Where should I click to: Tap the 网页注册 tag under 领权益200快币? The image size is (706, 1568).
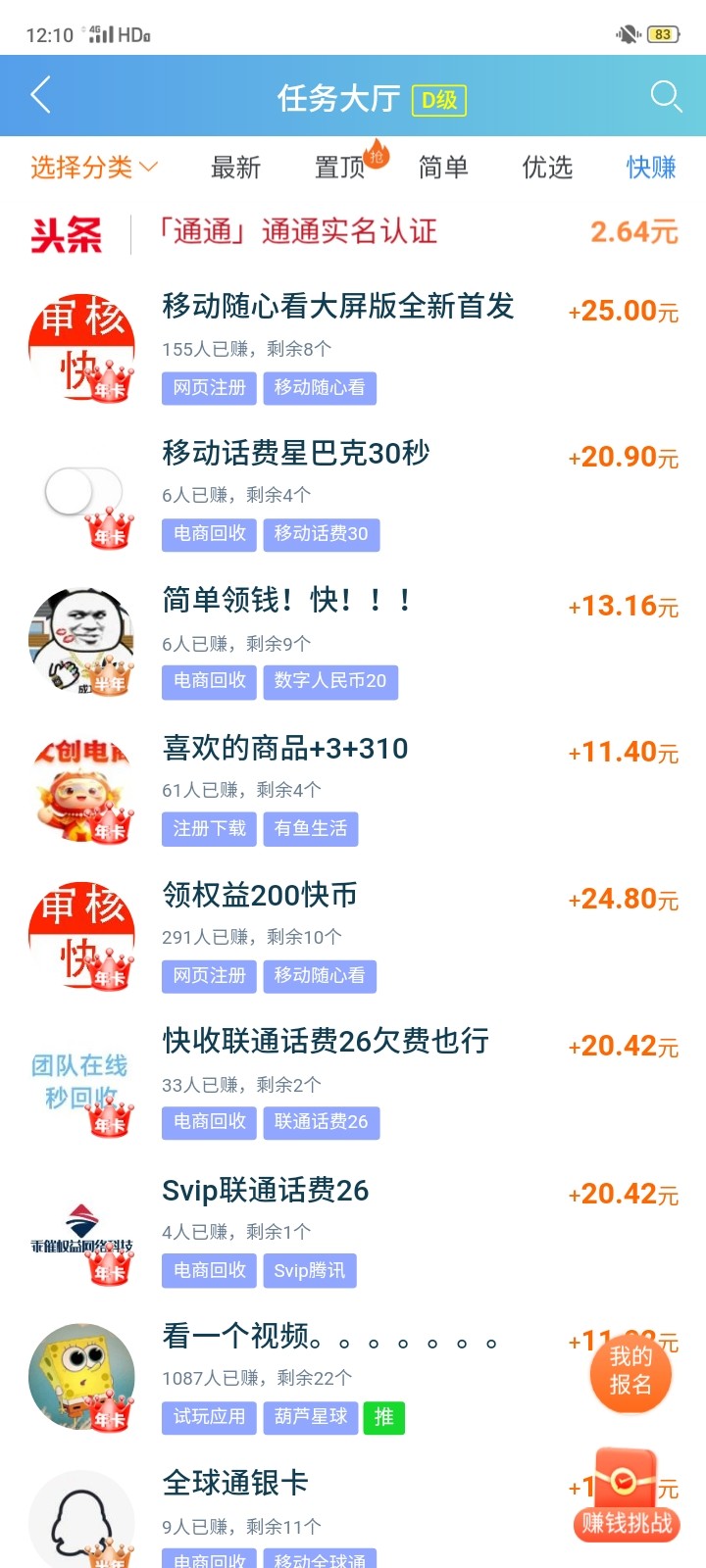pyautogui.click(x=208, y=976)
